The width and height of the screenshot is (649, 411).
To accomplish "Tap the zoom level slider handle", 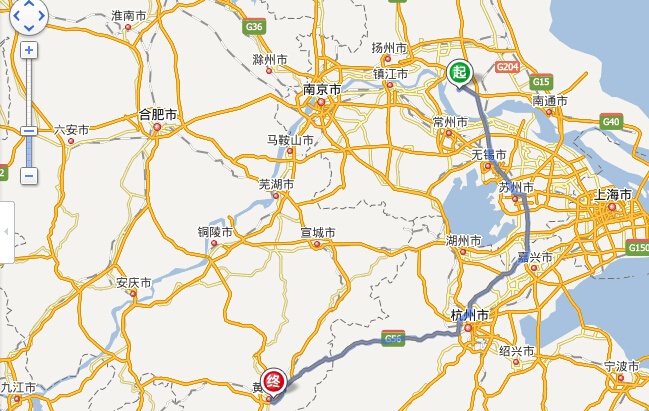I will [29, 131].
